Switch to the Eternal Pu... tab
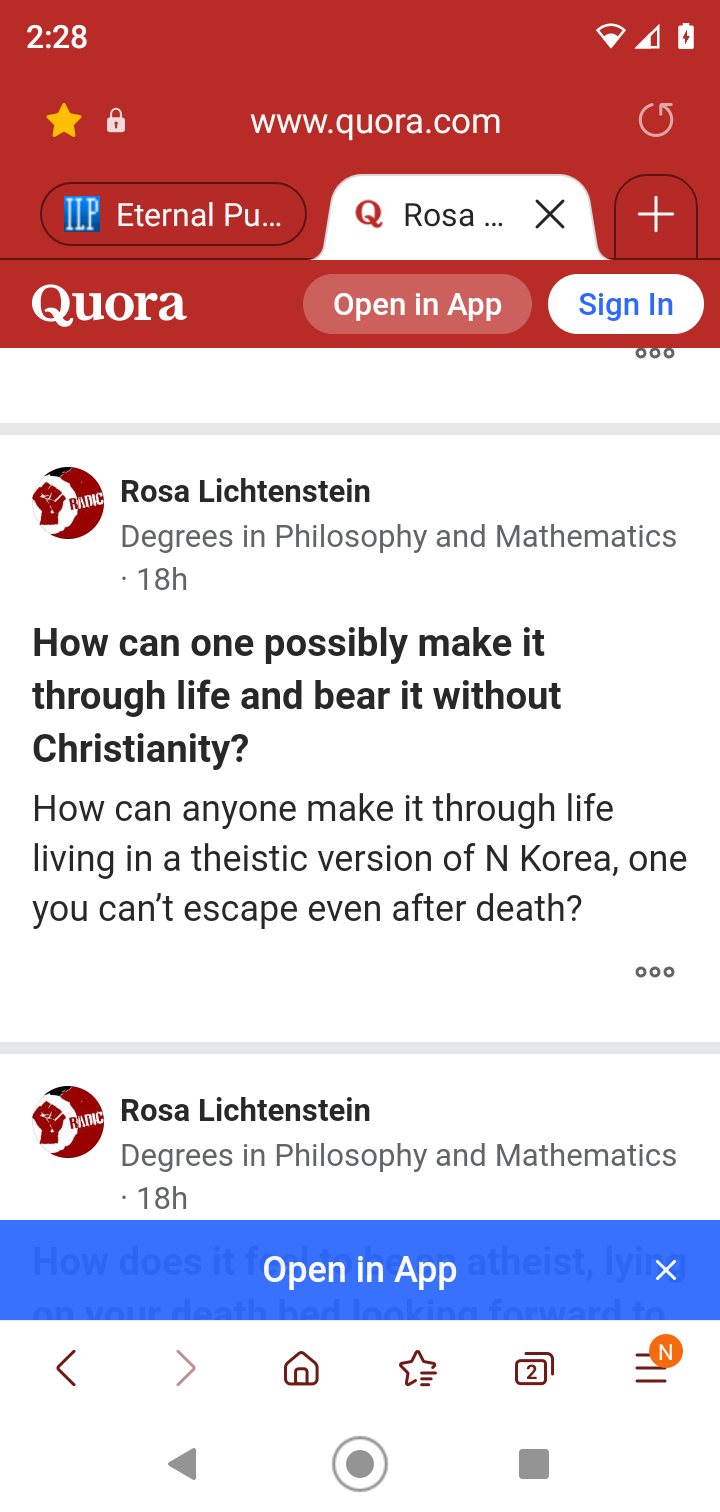Image resolution: width=720 pixels, height=1512 pixels. point(173,215)
